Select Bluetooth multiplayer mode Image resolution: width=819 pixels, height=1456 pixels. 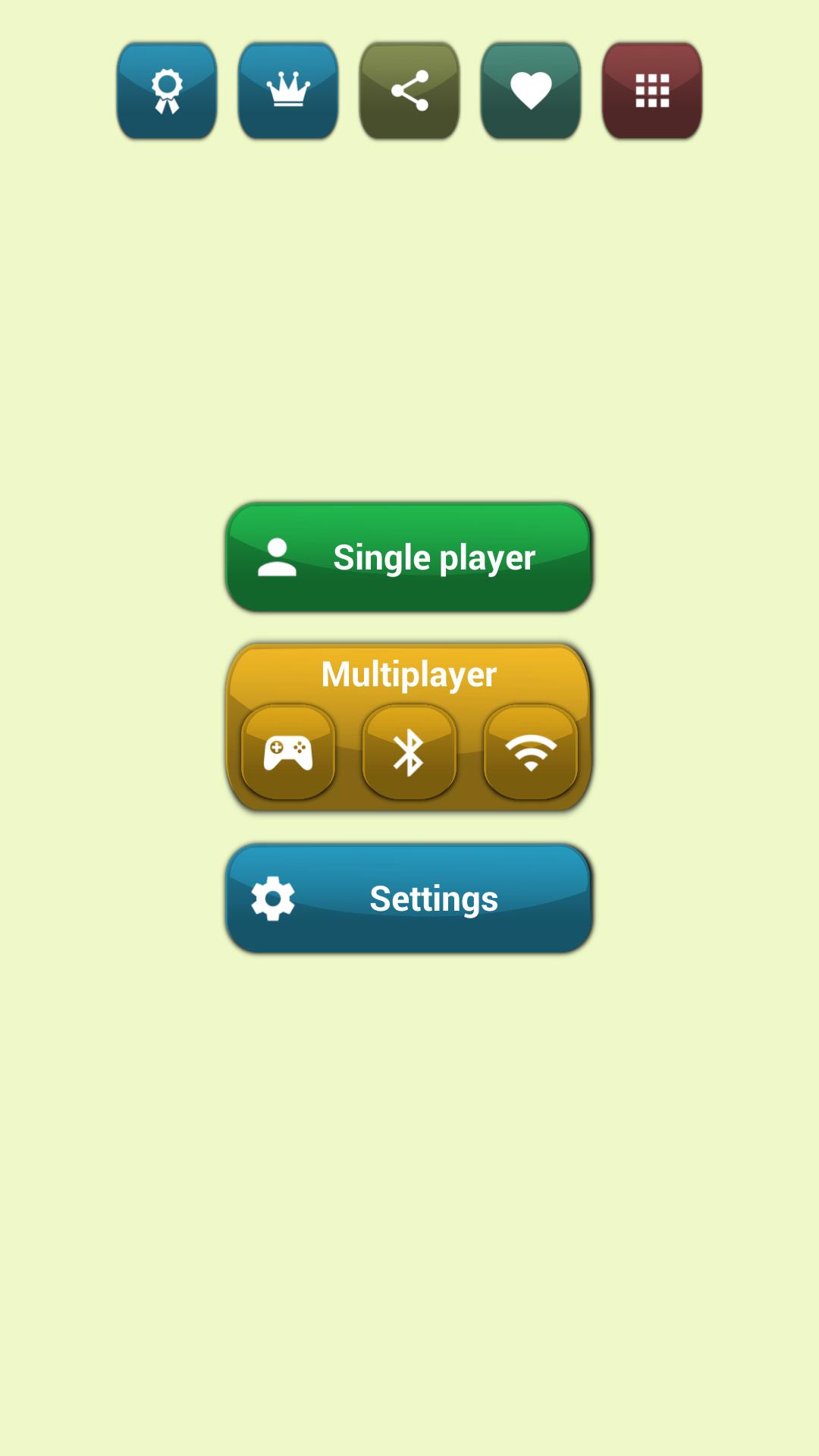[409, 752]
